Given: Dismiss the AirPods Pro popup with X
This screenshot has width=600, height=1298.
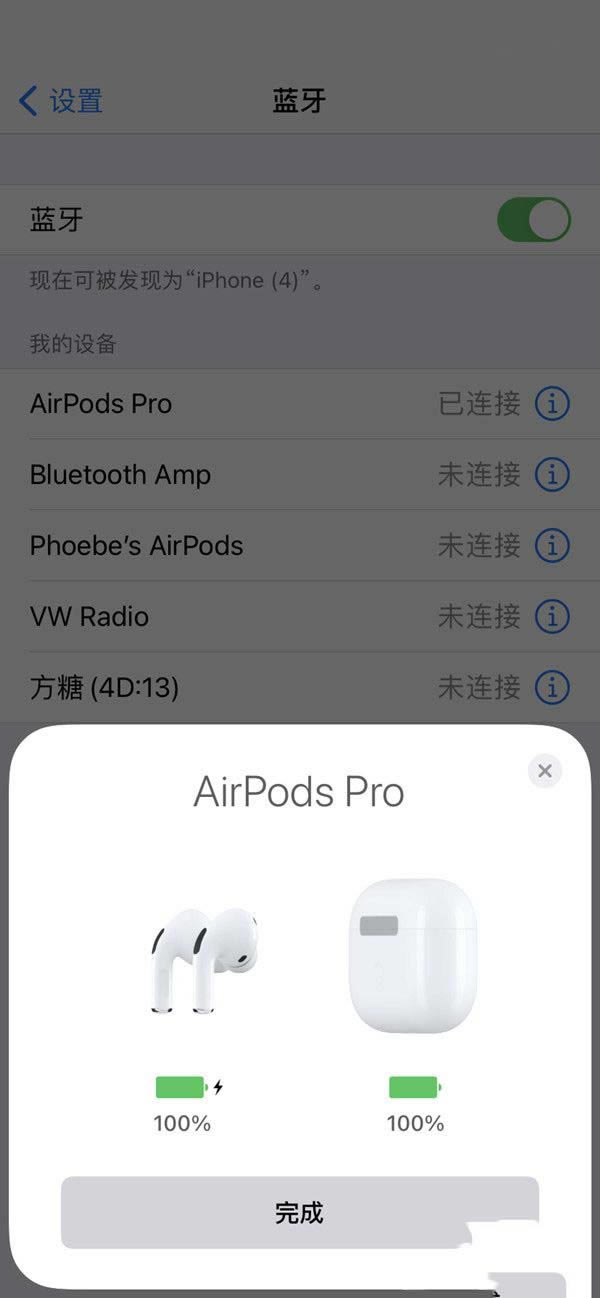Looking at the screenshot, I should coord(545,770).
